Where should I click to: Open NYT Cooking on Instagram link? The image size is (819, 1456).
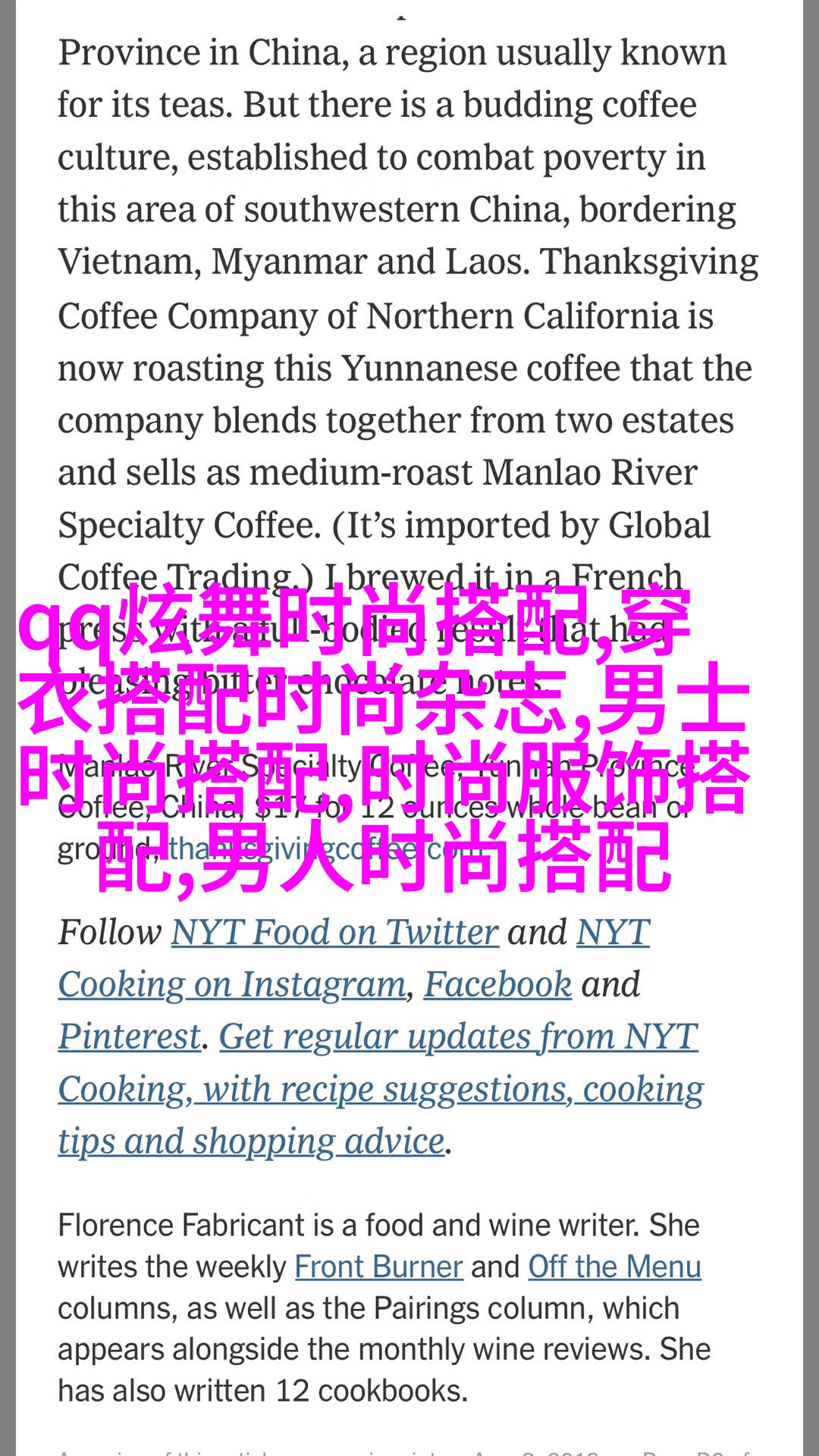tap(232, 985)
